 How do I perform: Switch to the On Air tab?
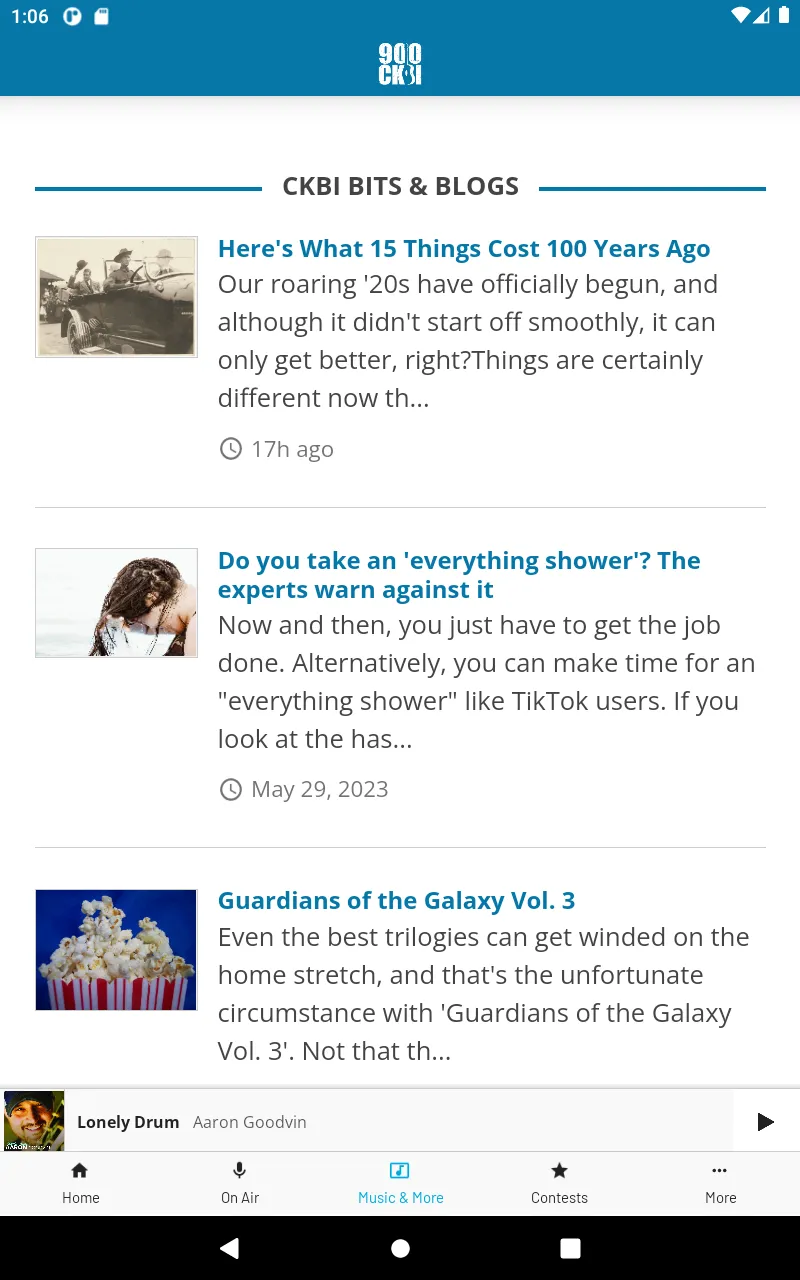pyautogui.click(x=240, y=1183)
